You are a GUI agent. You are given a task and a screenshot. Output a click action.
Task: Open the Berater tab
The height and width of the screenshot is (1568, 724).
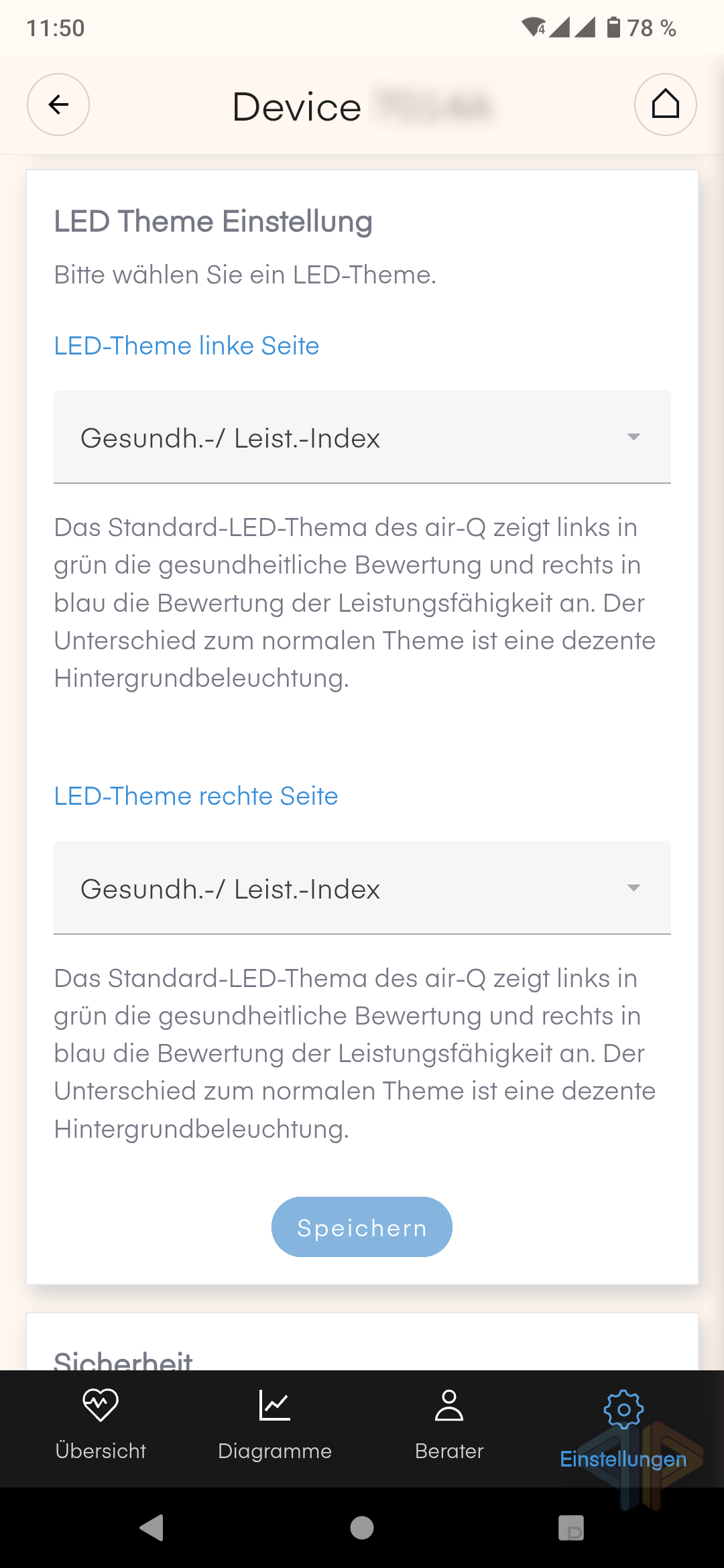(x=449, y=1425)
